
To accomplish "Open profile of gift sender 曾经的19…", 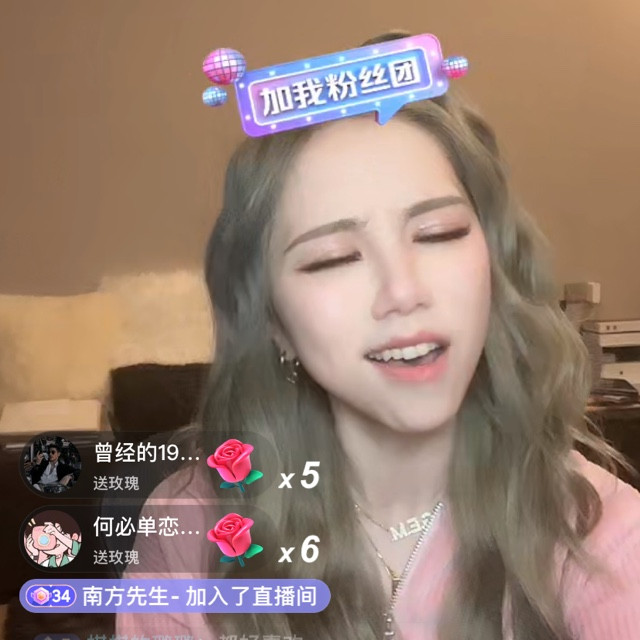I will (x=51, y=465).
